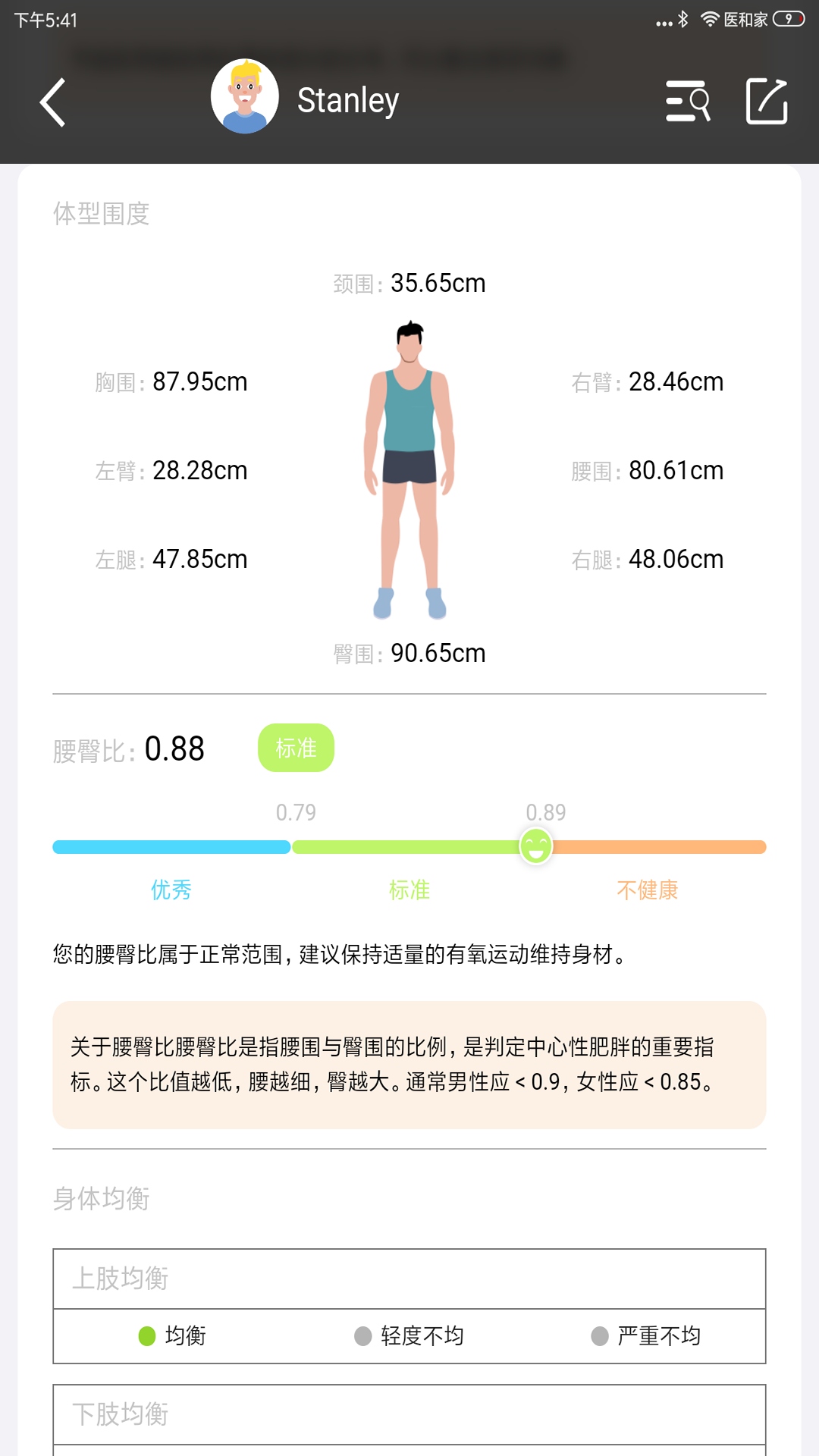Expand the 上肢均衡 panel
This screenshot has height=1456, width=819.
[409, 1279]
